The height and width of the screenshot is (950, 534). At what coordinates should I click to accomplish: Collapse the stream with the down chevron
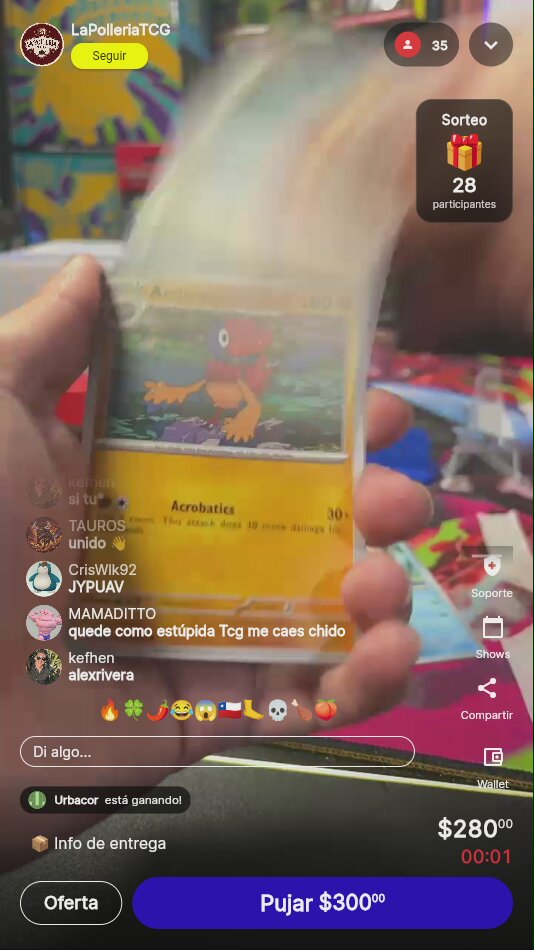[491, 45]
